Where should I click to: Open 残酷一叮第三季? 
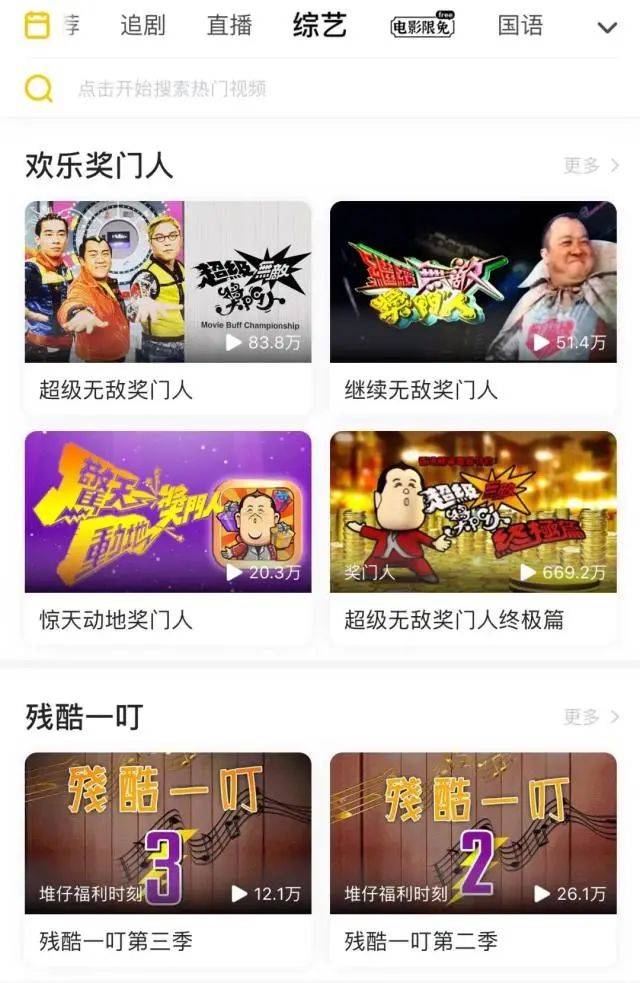tap(168, 833)
